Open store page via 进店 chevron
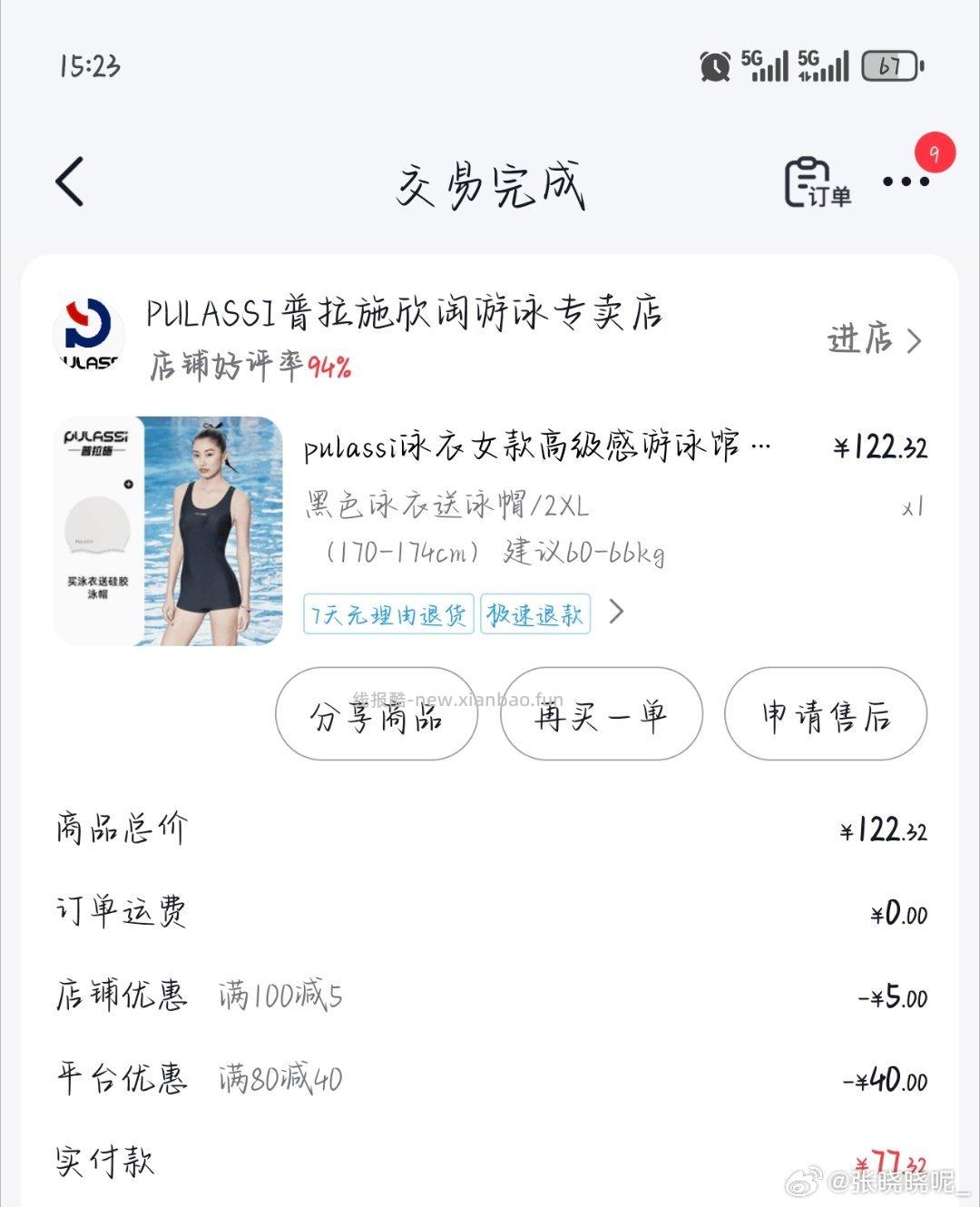This screenshot has height=1207, width=980. pyautogui.click(x=876, y=339)
